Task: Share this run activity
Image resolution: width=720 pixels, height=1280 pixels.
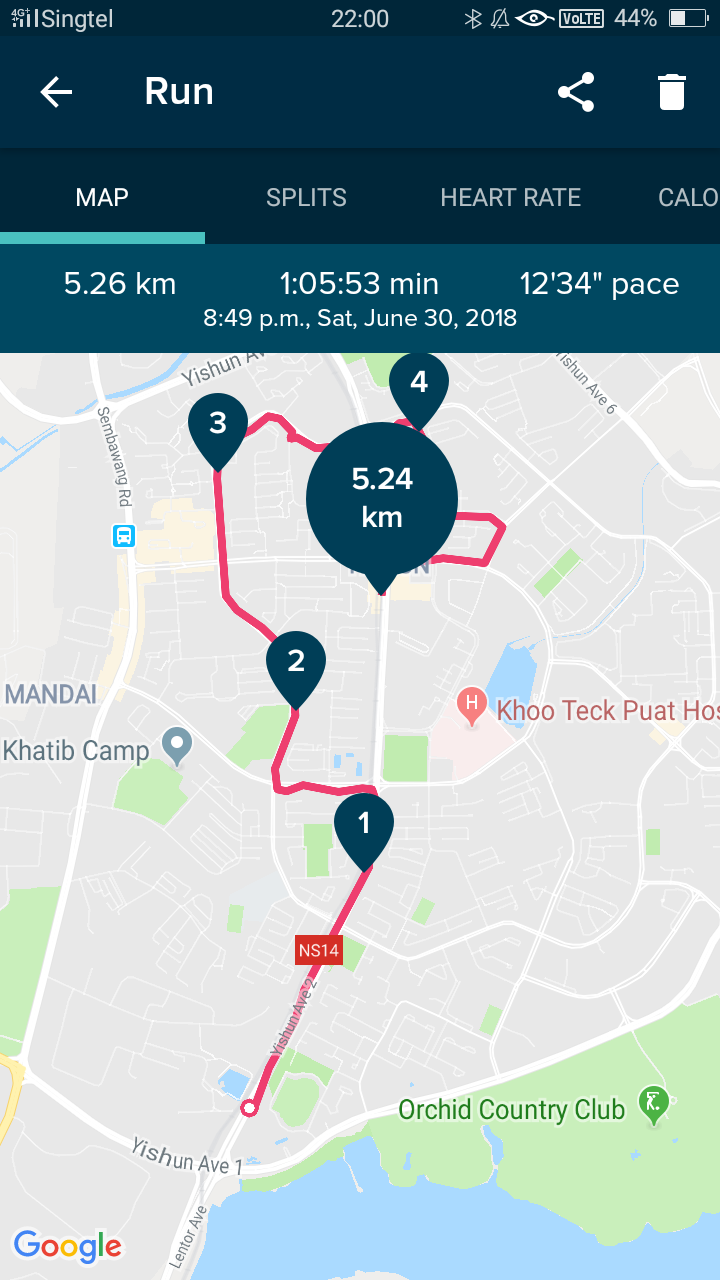Action: point(576,92)
